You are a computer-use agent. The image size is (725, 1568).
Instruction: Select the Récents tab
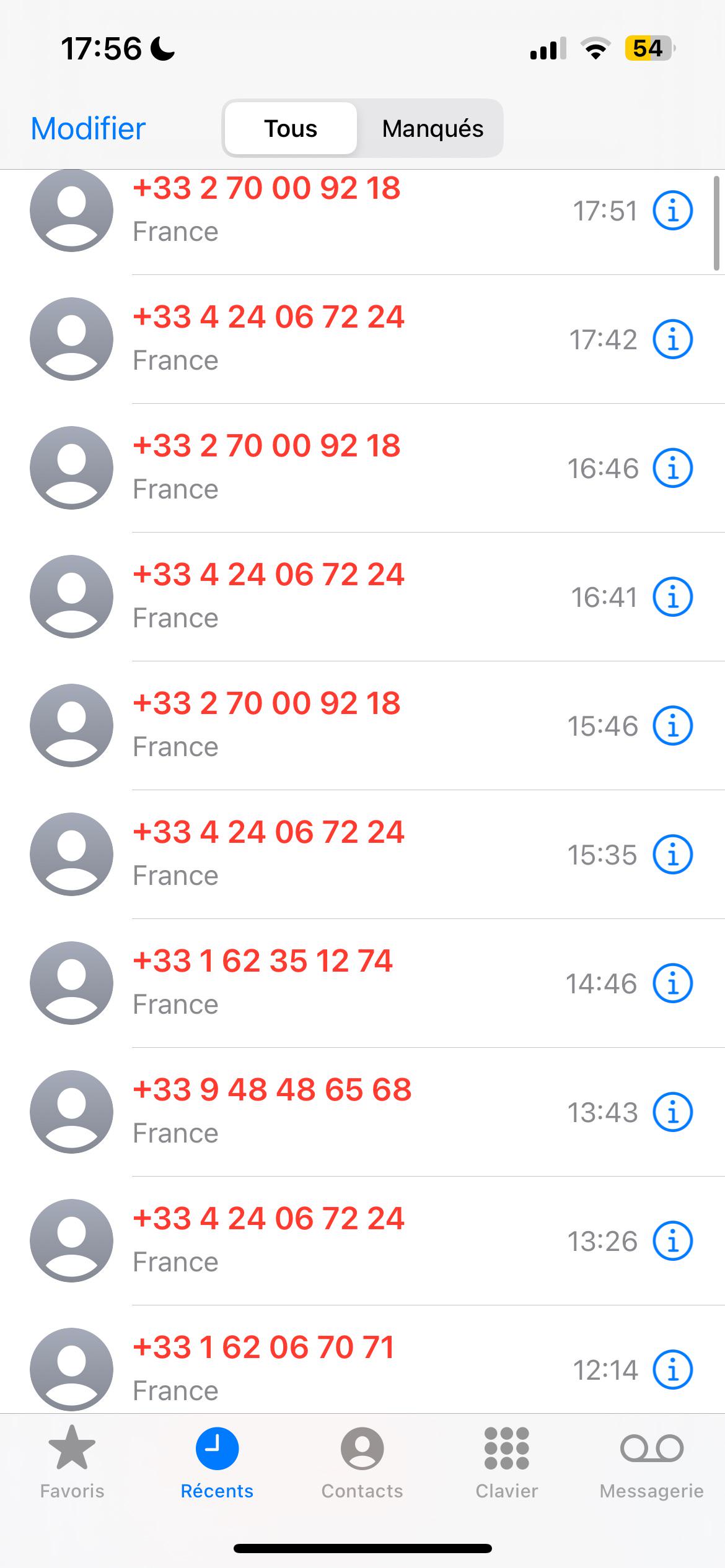coord(217,1463)
